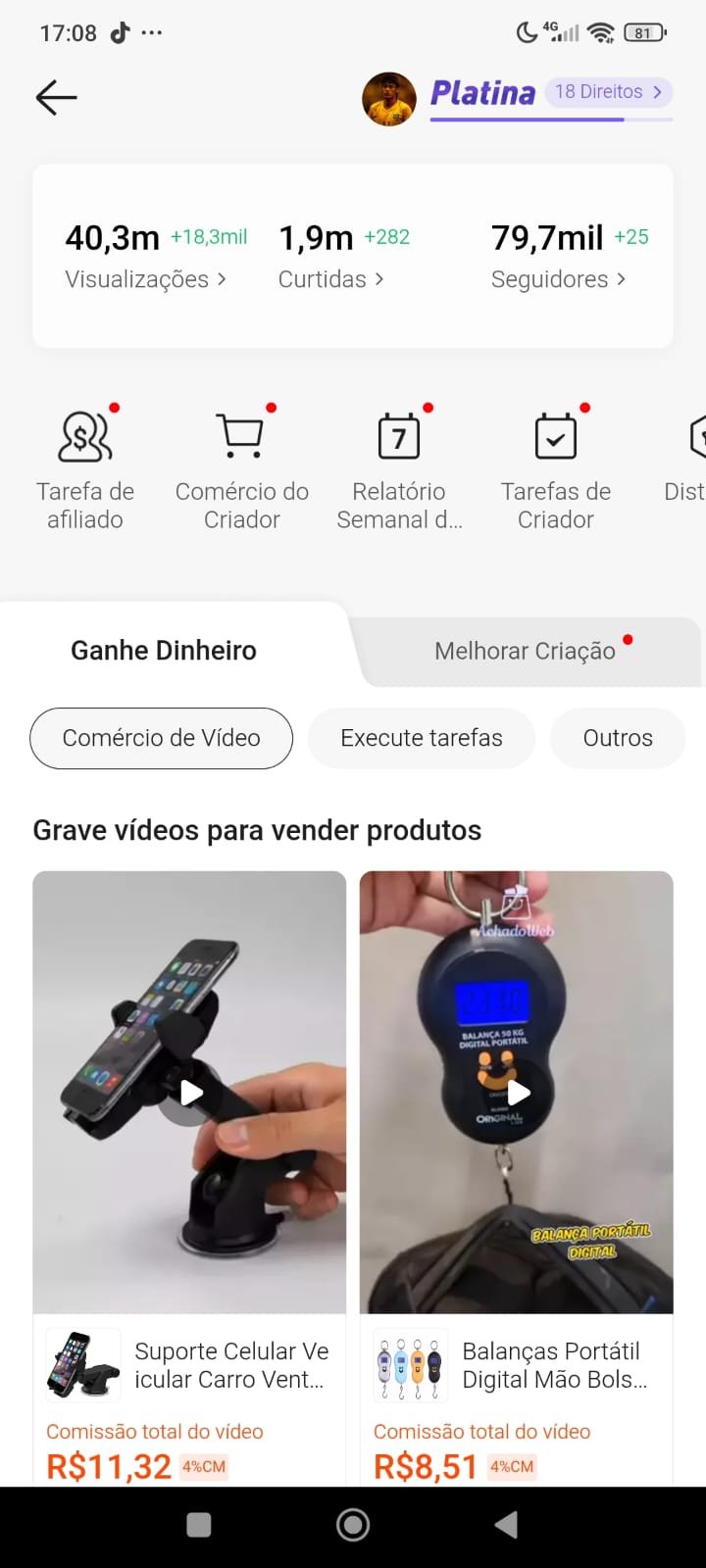Screen dimensions: 706x1568
Task: Open Seguidores details
Action: click(558, 279)
